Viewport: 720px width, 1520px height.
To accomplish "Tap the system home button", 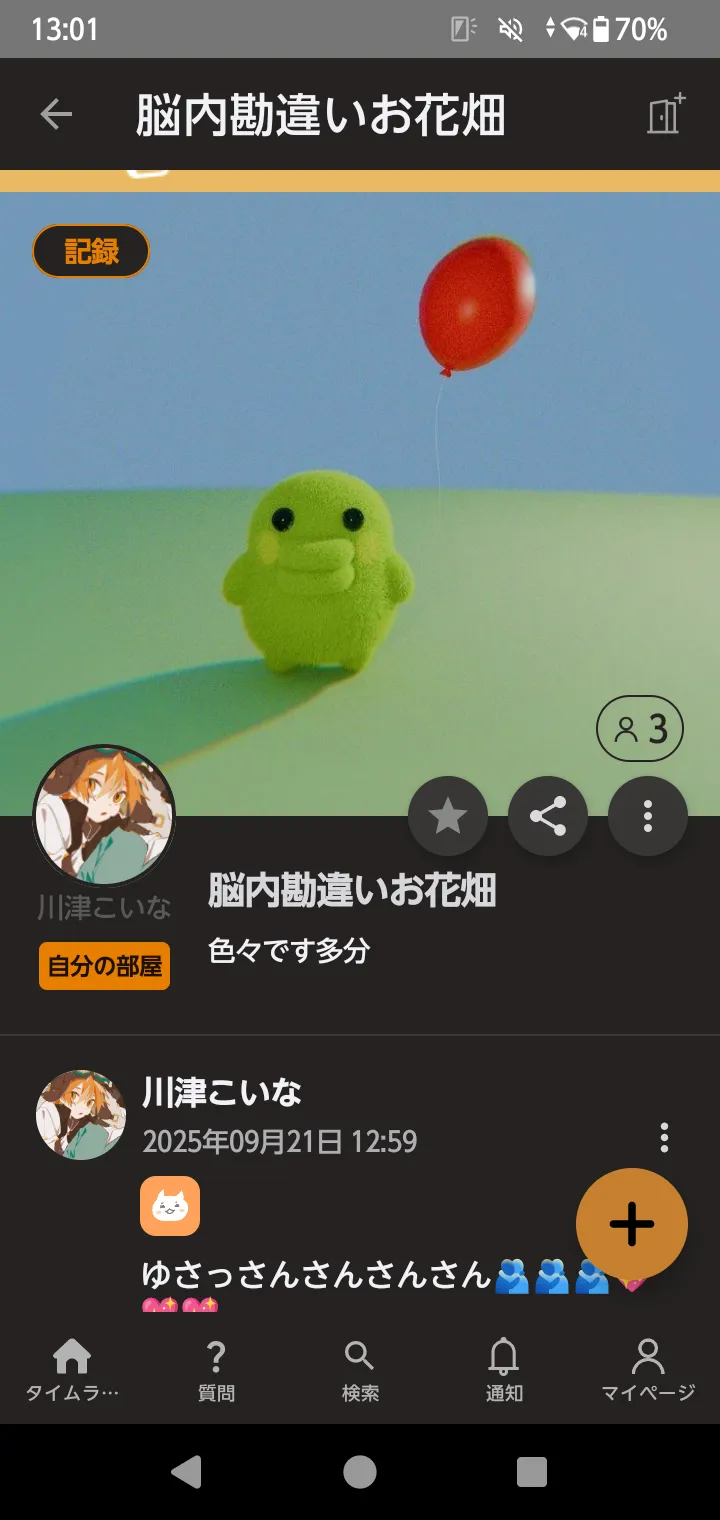I will tap(360, 1472).
